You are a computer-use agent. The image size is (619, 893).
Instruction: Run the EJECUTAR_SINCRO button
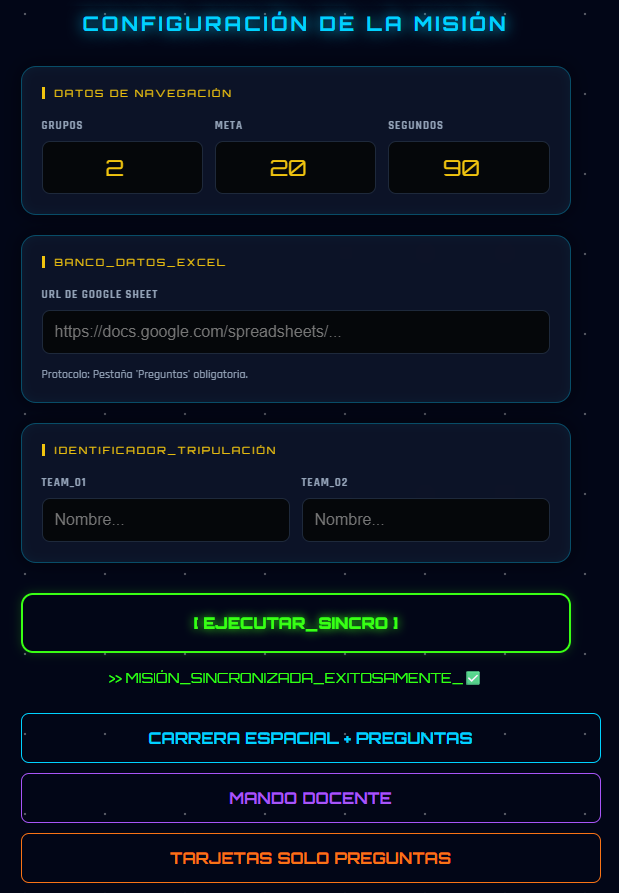(296, 623)
